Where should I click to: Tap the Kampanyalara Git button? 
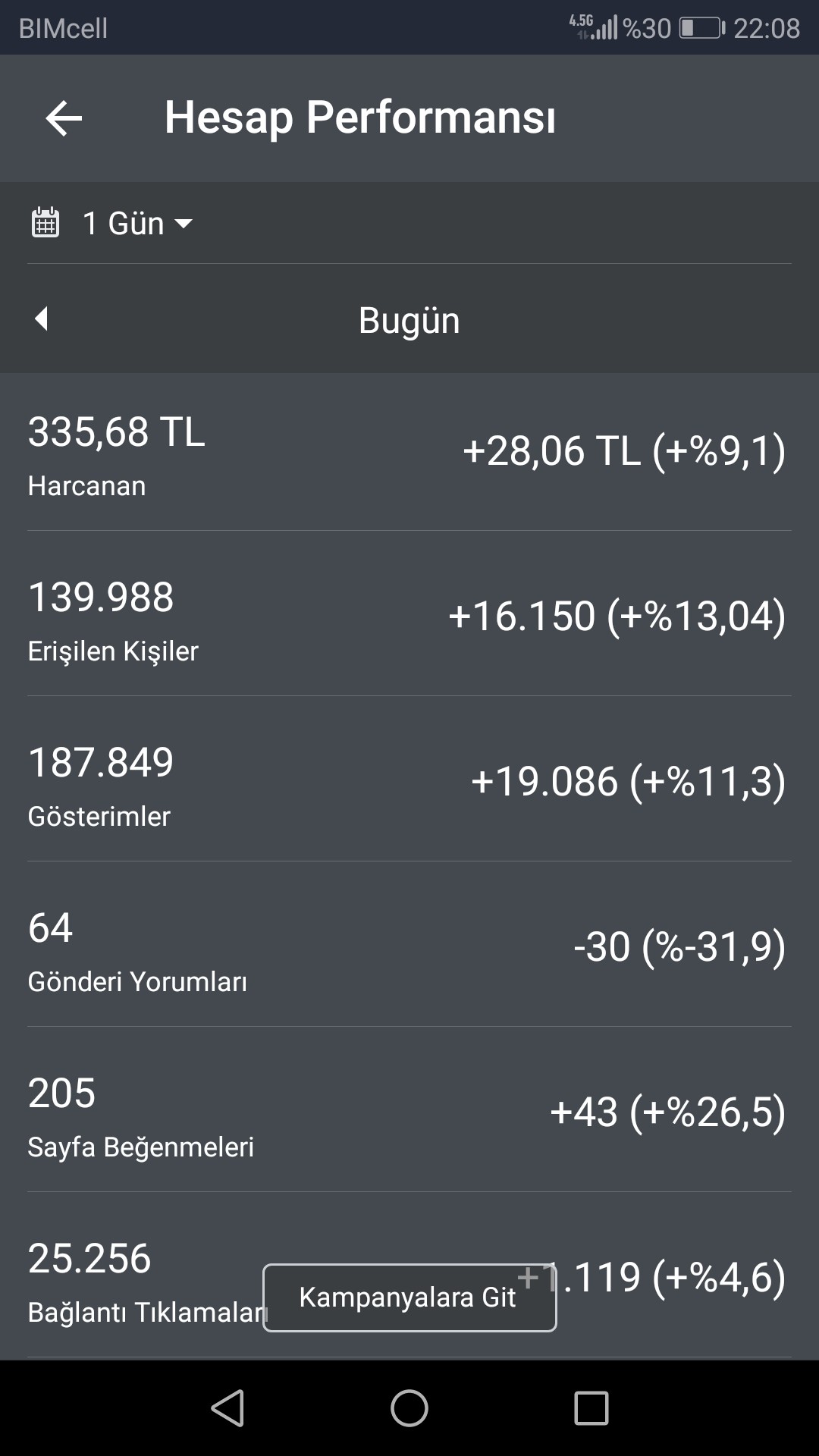409,1298
